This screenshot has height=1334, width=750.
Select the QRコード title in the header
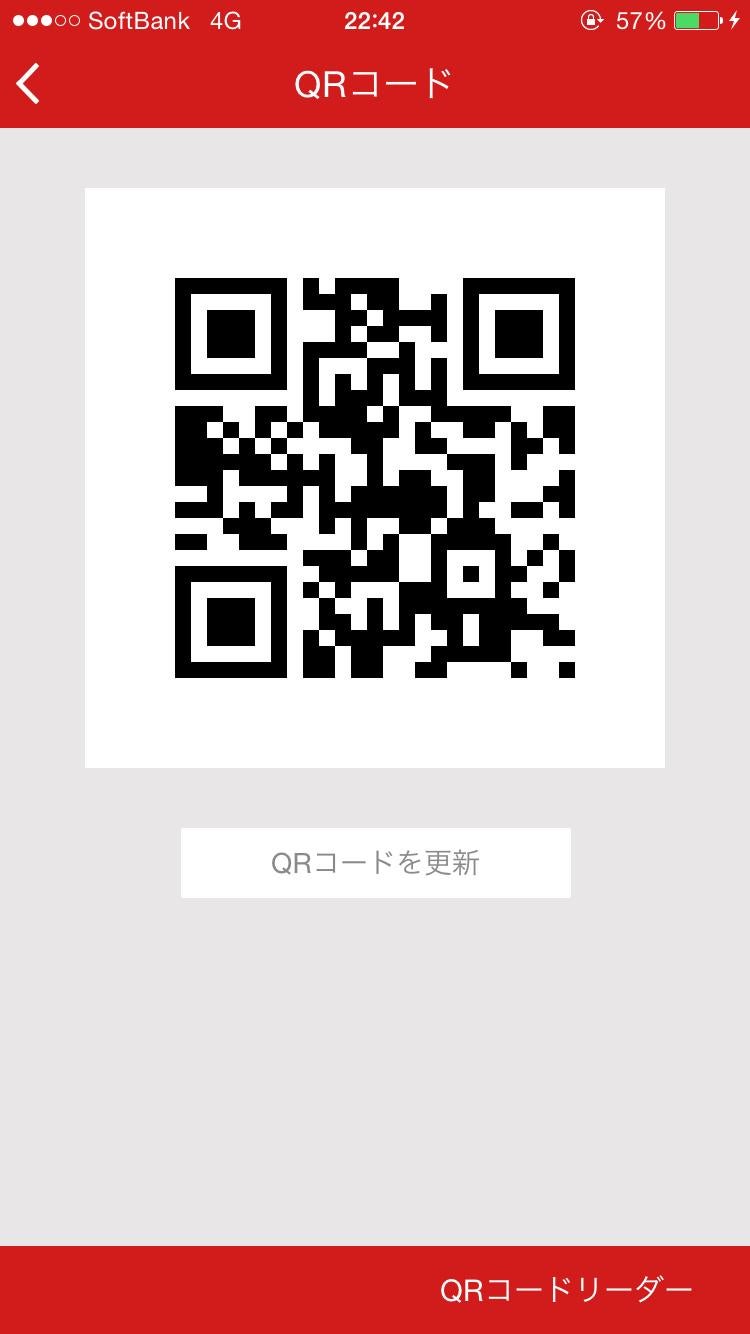coord(375,84)
